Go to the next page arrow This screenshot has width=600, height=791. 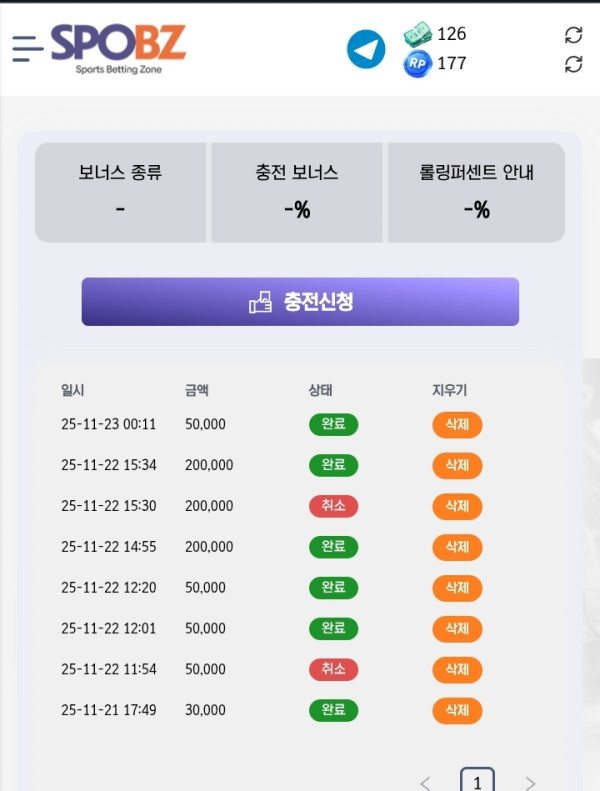[x=530, y=782]
